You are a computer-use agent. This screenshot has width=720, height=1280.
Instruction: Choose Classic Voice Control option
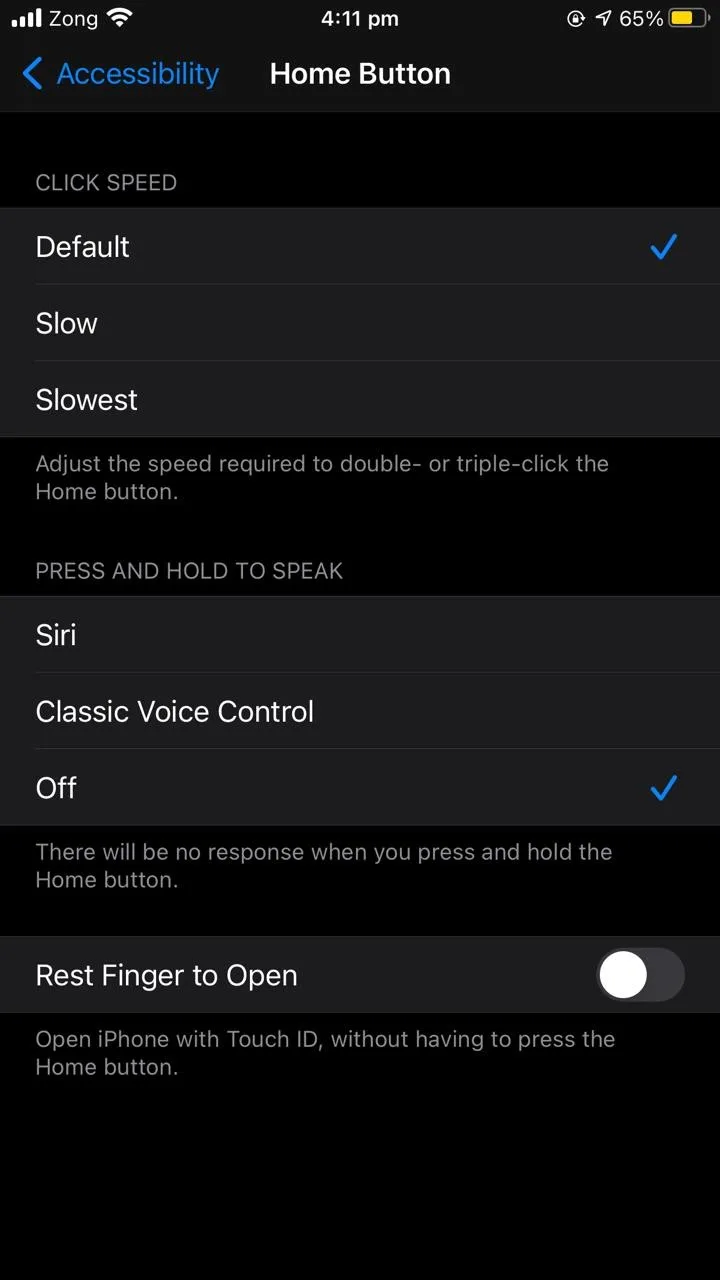[360, 711]
